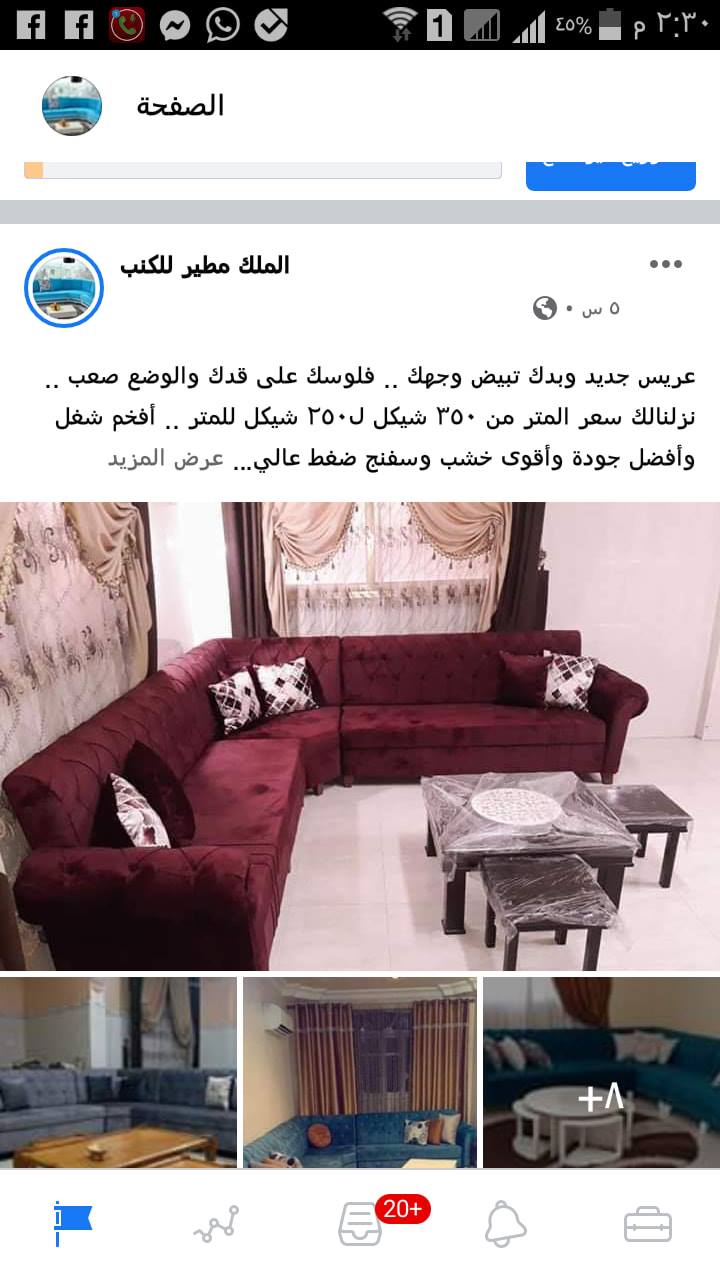720x1280 pixels.
Task: Open the toolbox briefcase tab
Action: 648,1224
